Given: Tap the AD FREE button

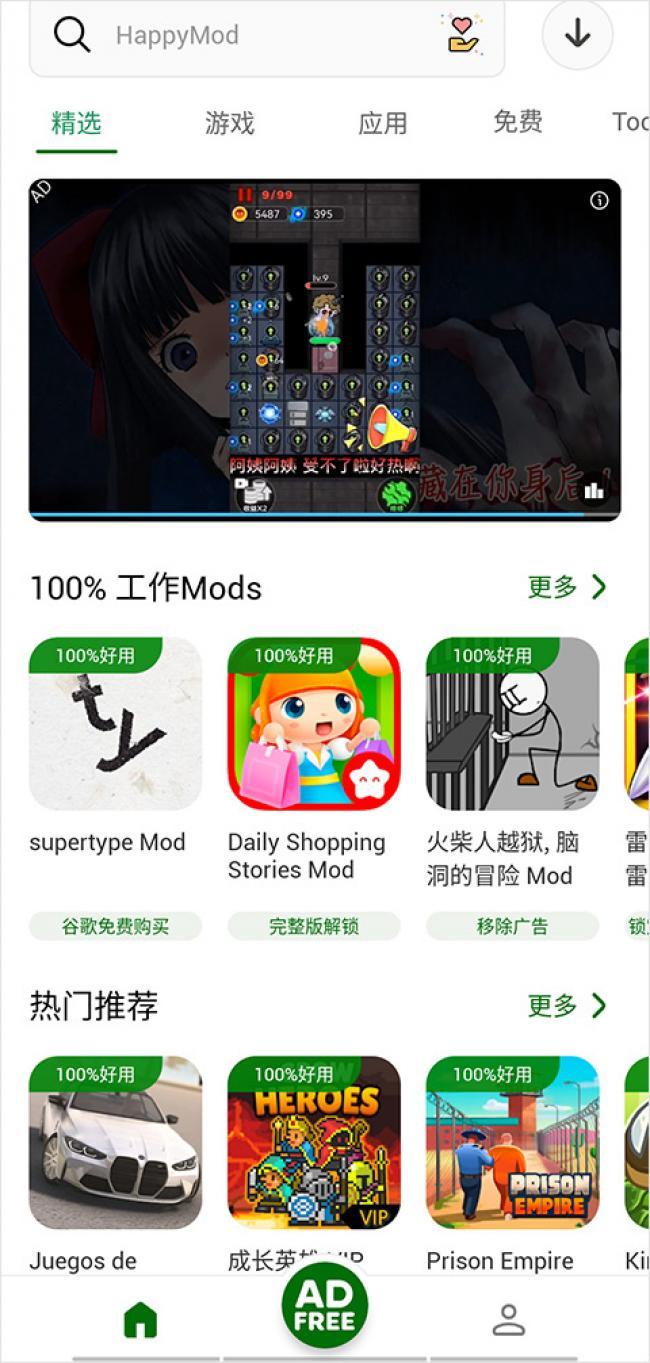Looking at the screenshot, I should (x=325, y=1308).
